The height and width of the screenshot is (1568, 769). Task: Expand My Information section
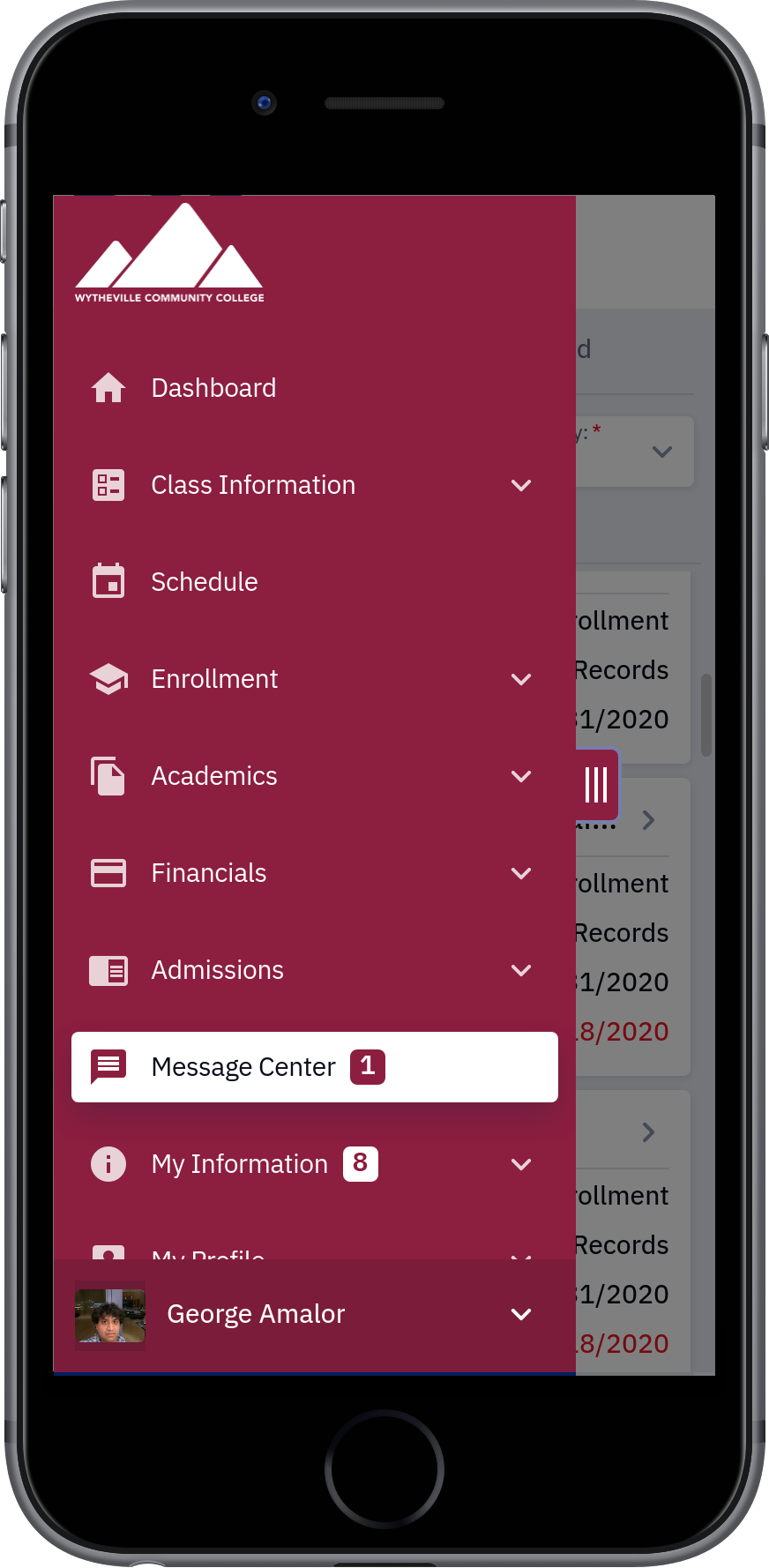[314, 1164]
